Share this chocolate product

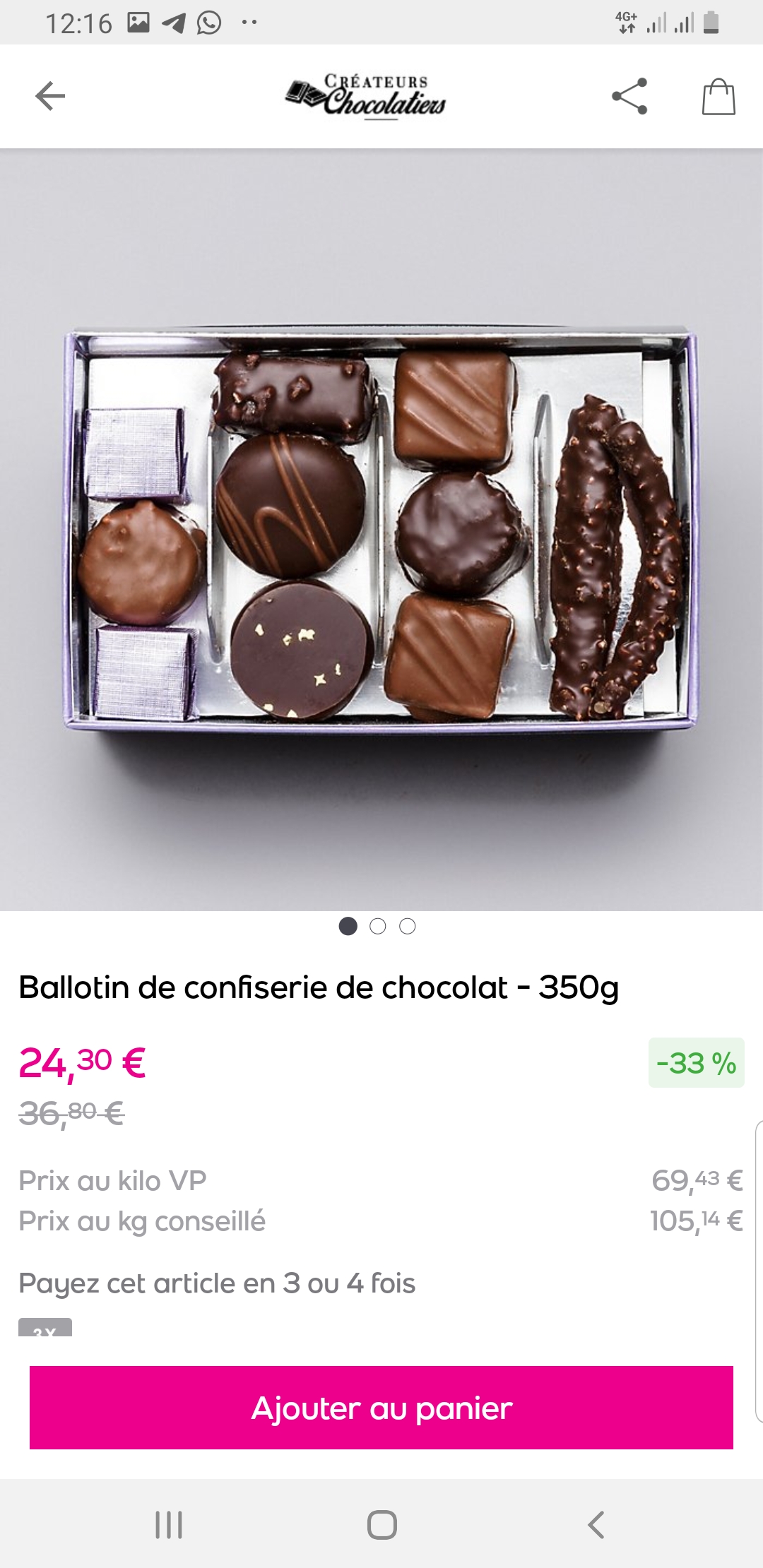coord(629,96)
